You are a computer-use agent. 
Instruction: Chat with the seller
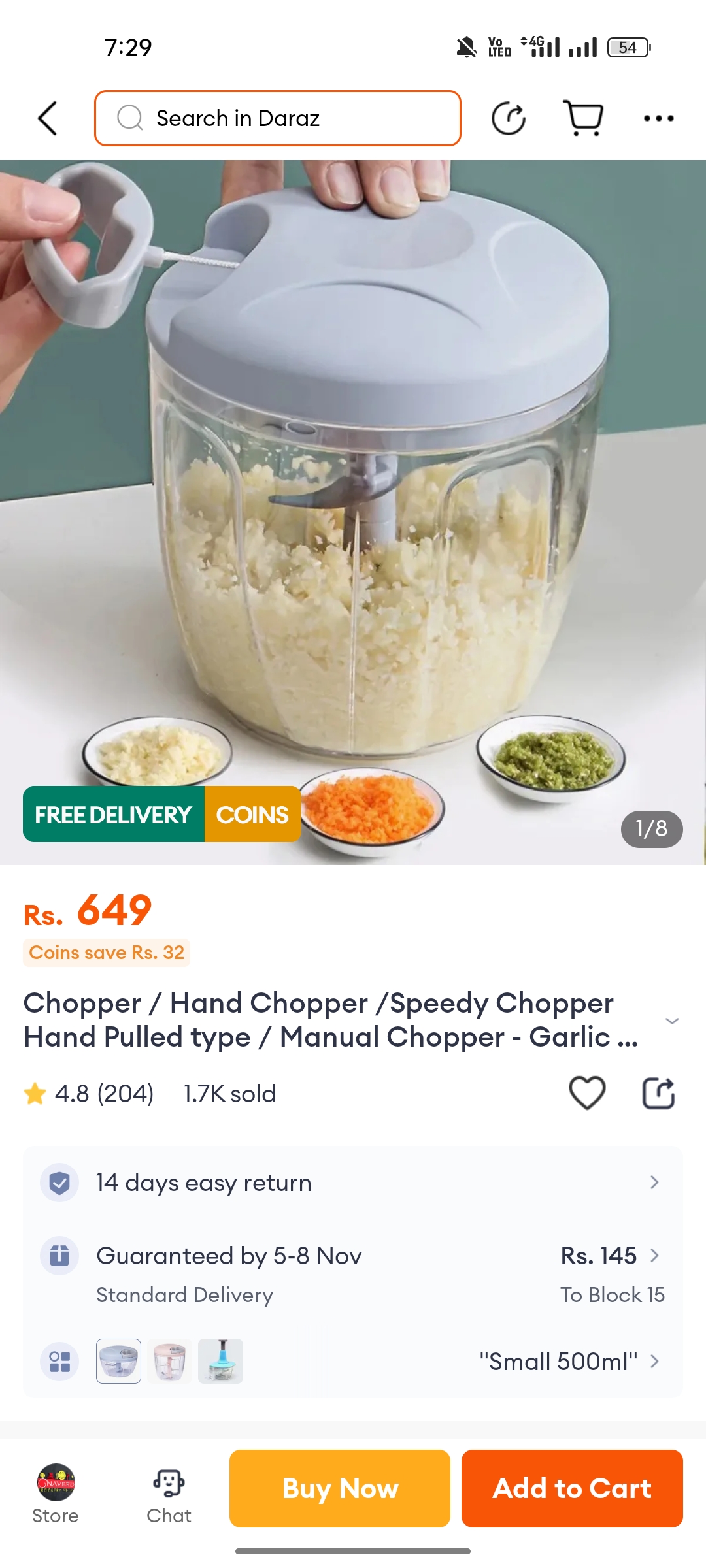click(169, 1494)
